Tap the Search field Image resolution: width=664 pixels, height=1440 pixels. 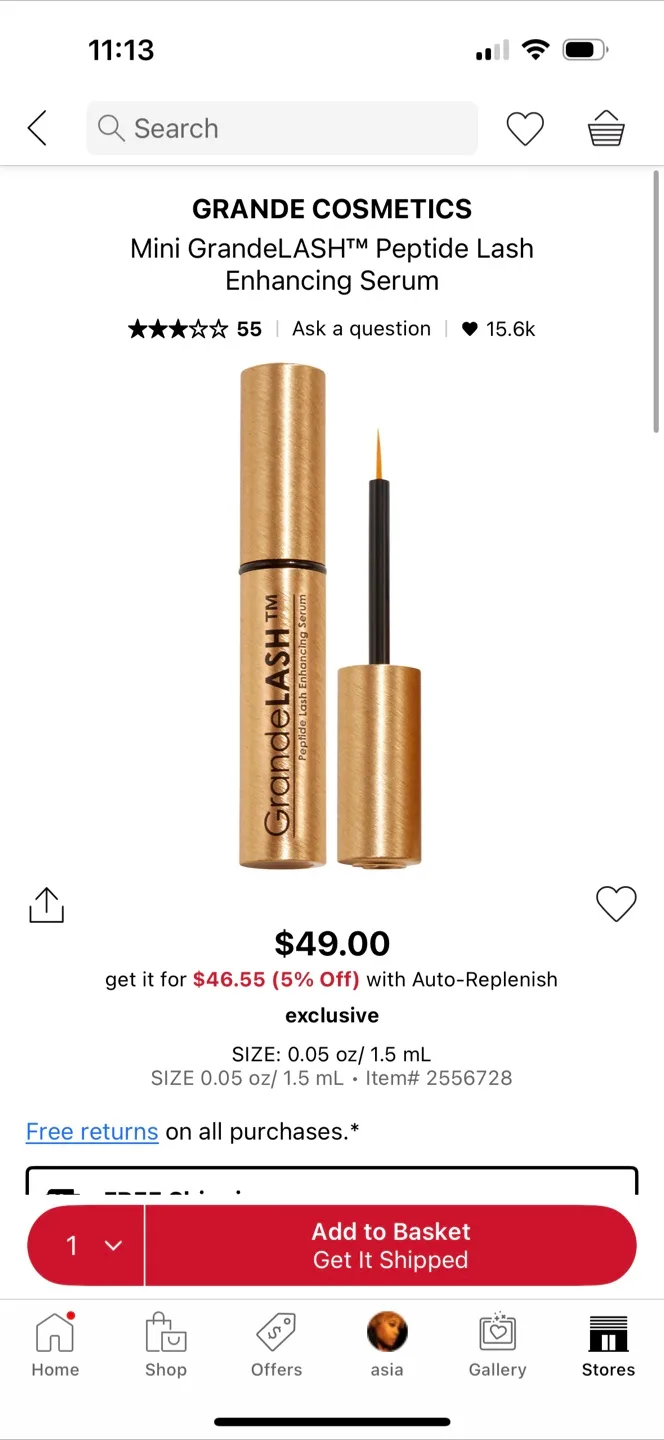tap(282, 128)
